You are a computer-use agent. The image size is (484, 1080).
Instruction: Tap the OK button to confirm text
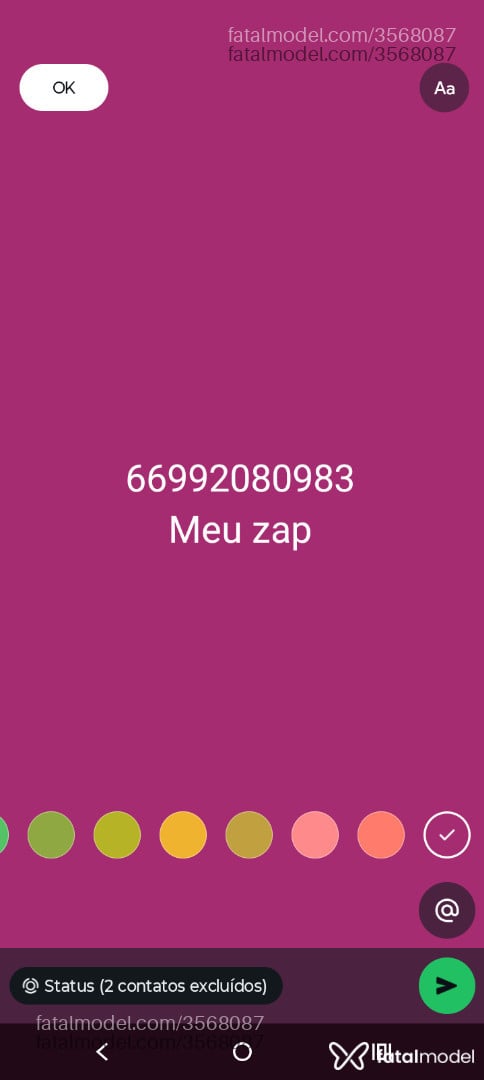(x=63, y=87)
